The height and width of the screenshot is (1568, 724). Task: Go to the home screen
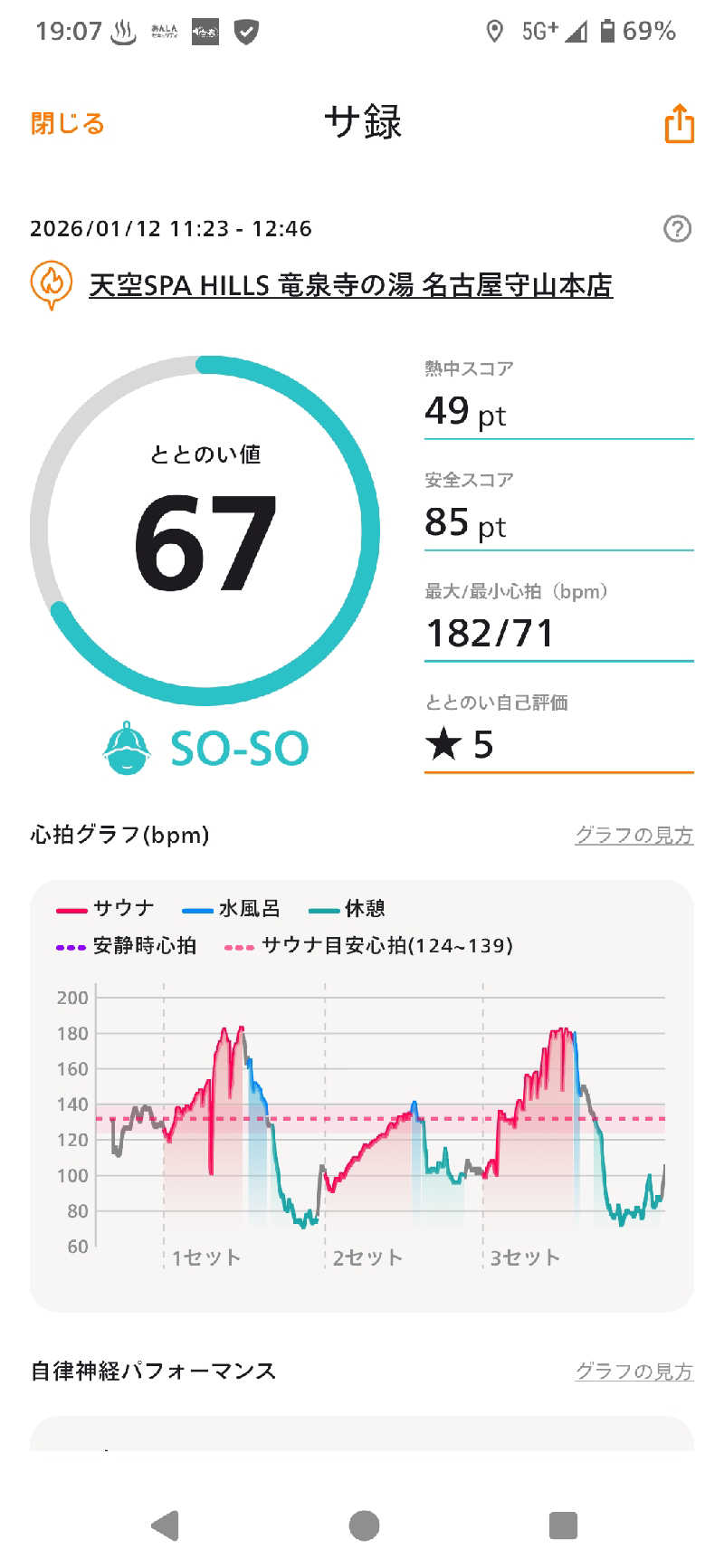coord(364,1525)
